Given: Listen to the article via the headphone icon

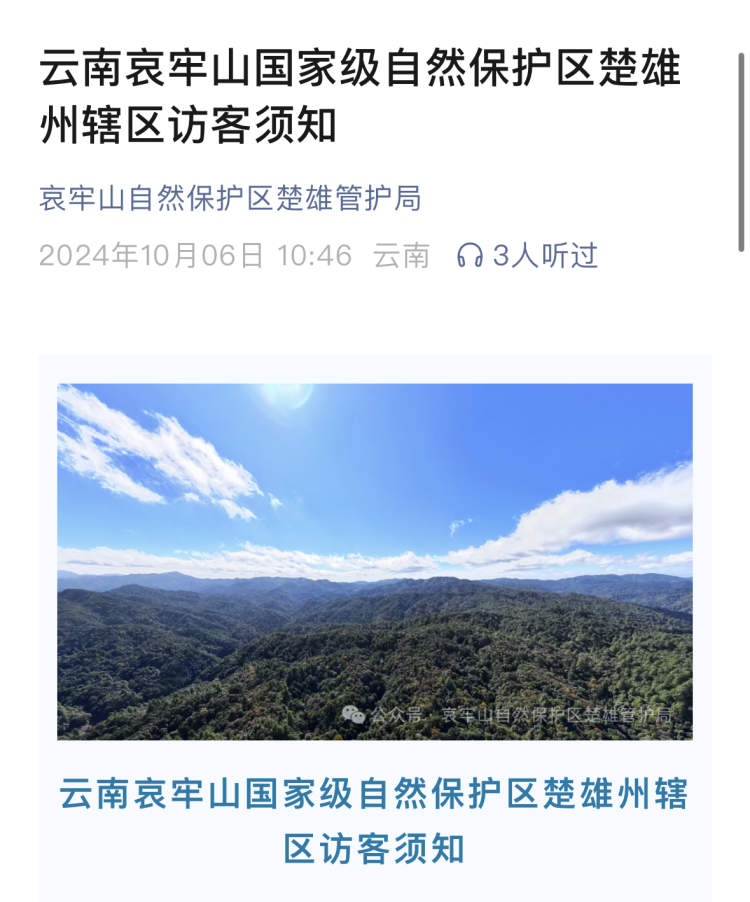Looking at the screenshot, I should (469, 256).
